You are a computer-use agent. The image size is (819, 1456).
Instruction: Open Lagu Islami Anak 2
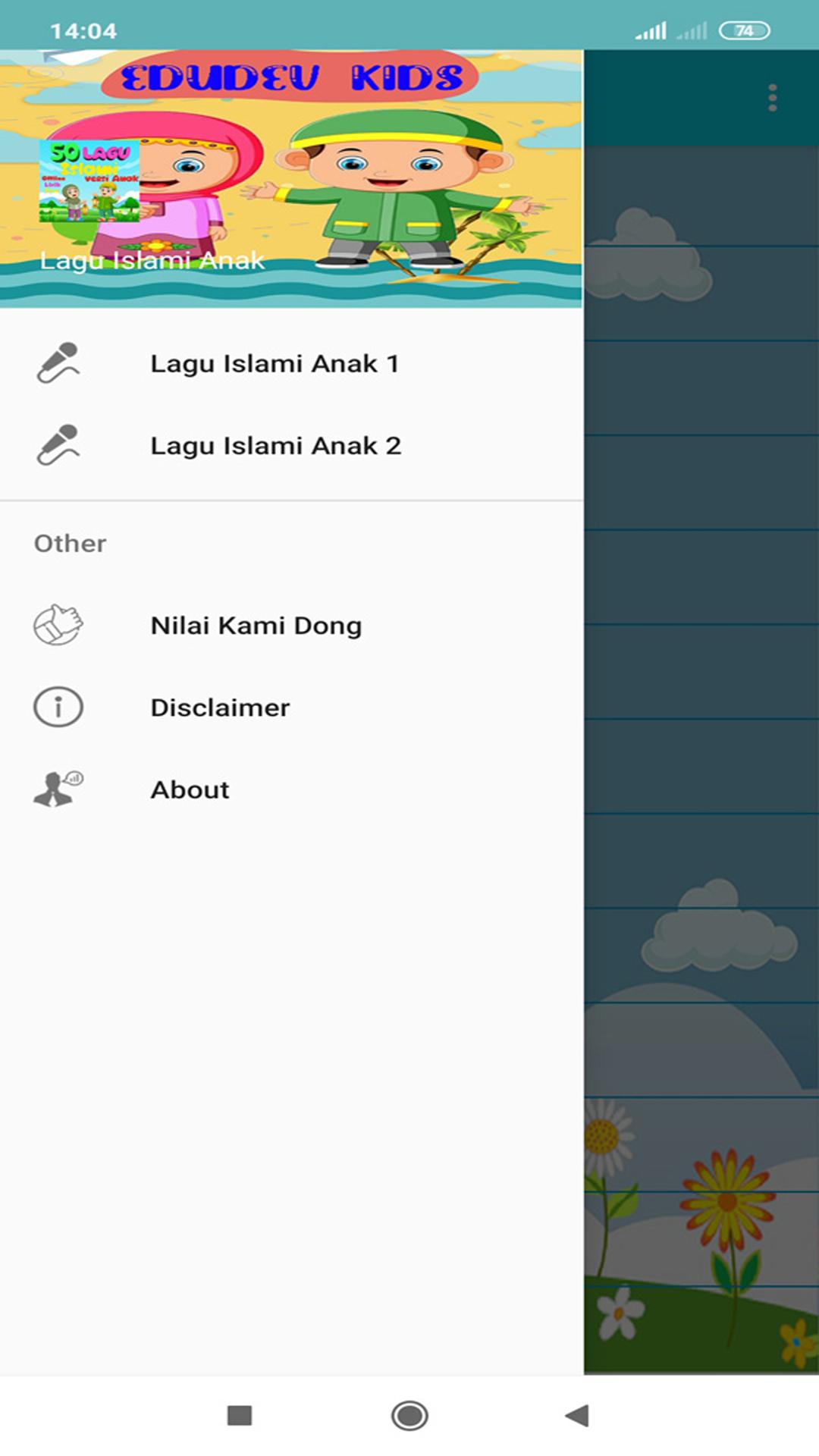[291, 445]
